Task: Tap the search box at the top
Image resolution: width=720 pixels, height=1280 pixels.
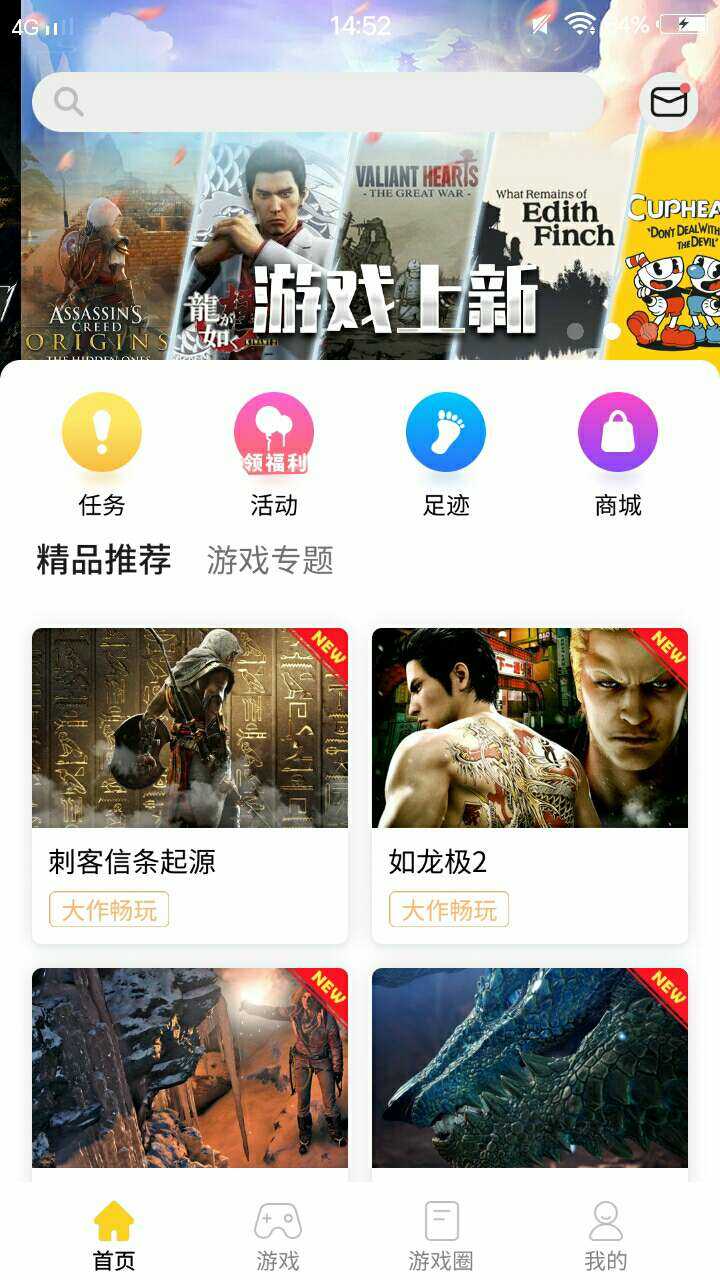Action: [318, 102]
